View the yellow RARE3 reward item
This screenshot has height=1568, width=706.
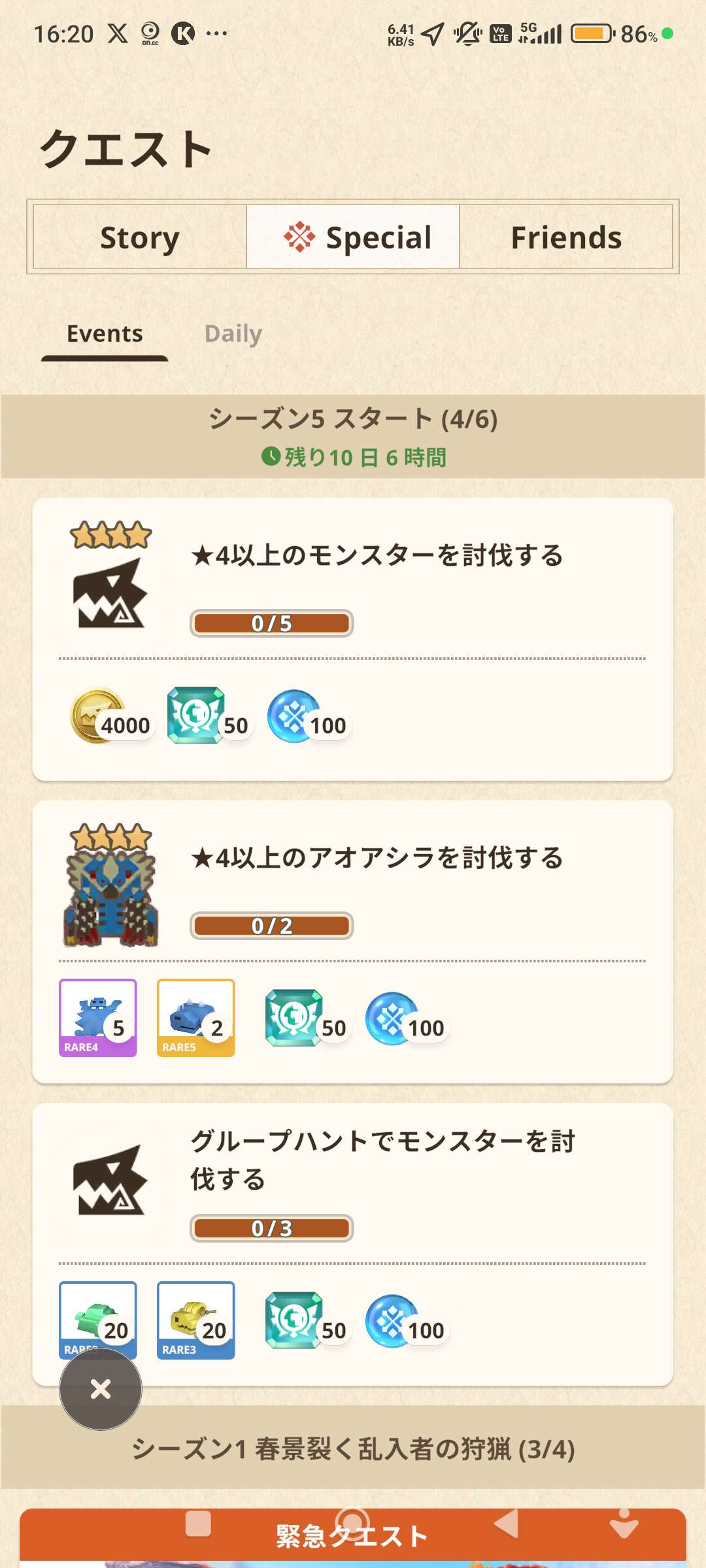(x=196, y=1320)
